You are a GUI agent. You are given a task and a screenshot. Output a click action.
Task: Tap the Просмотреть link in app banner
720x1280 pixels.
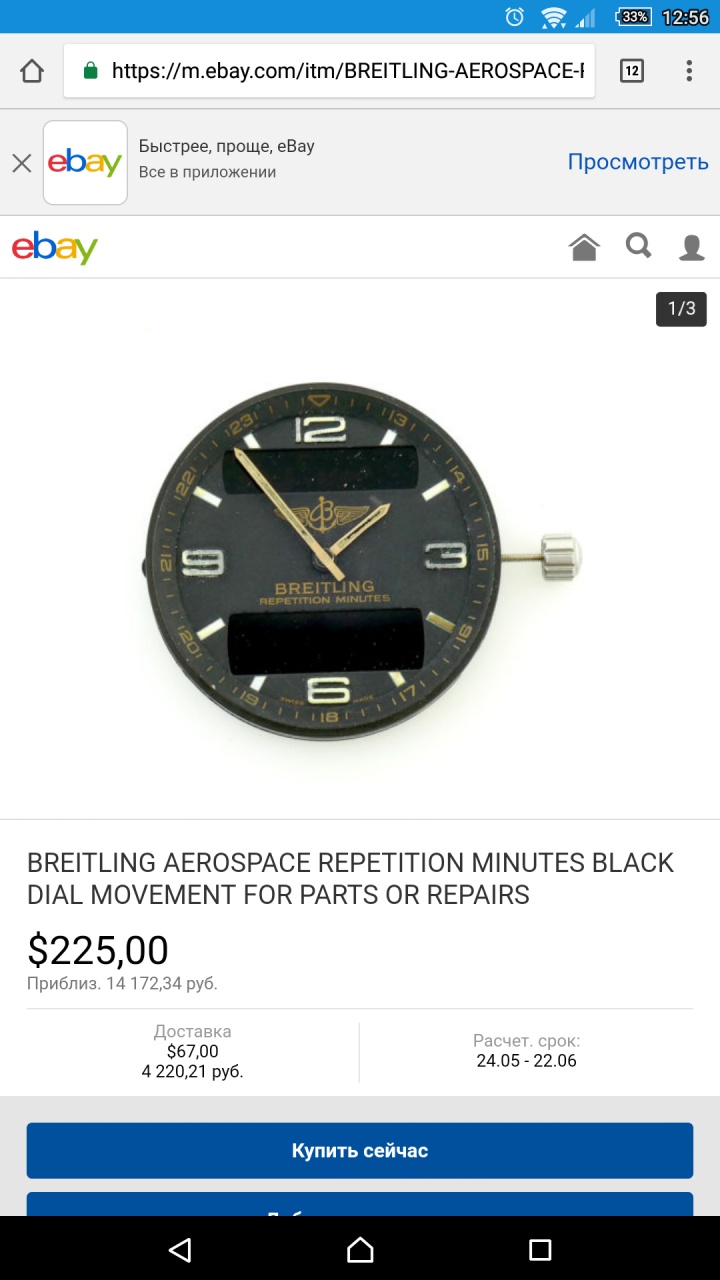tap(637, 162)
